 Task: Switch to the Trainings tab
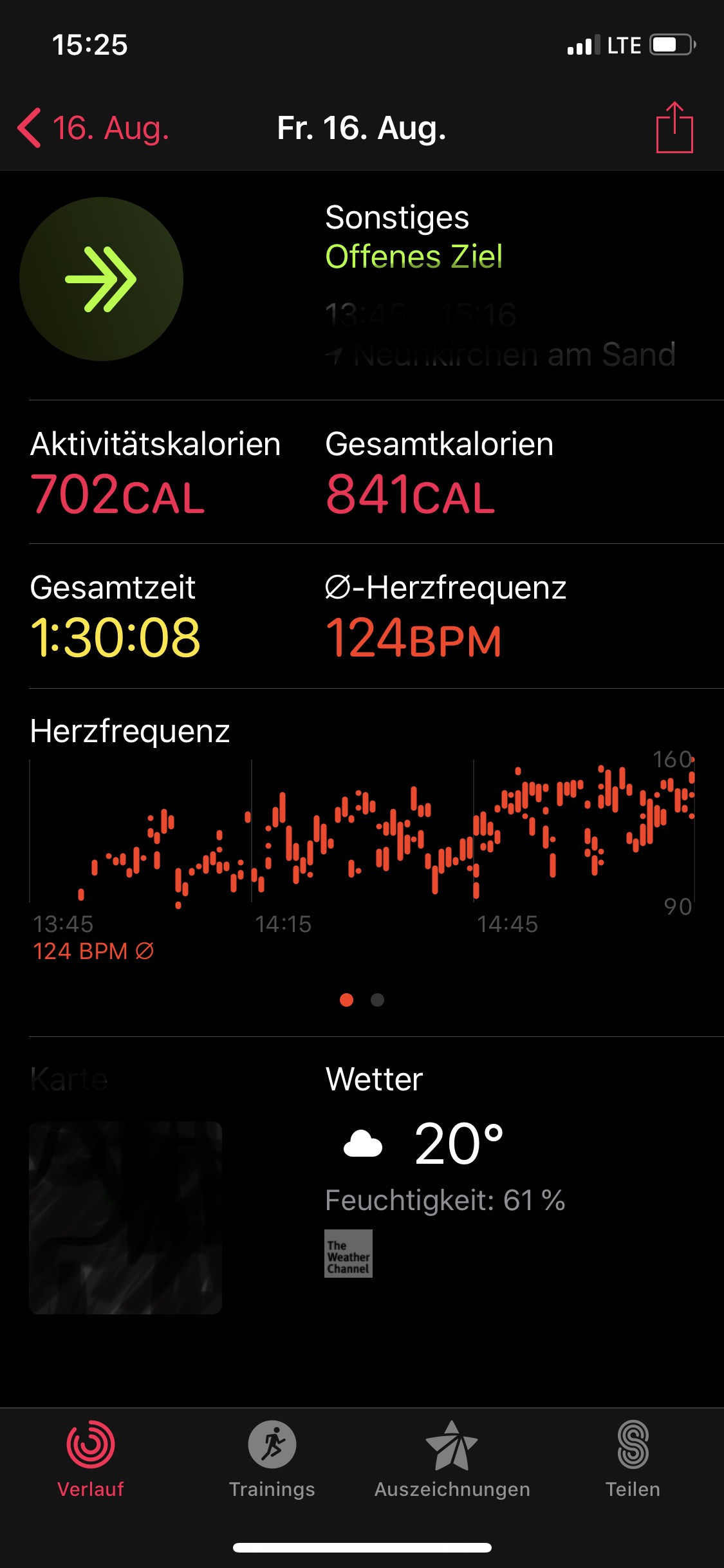(272, 1457)
